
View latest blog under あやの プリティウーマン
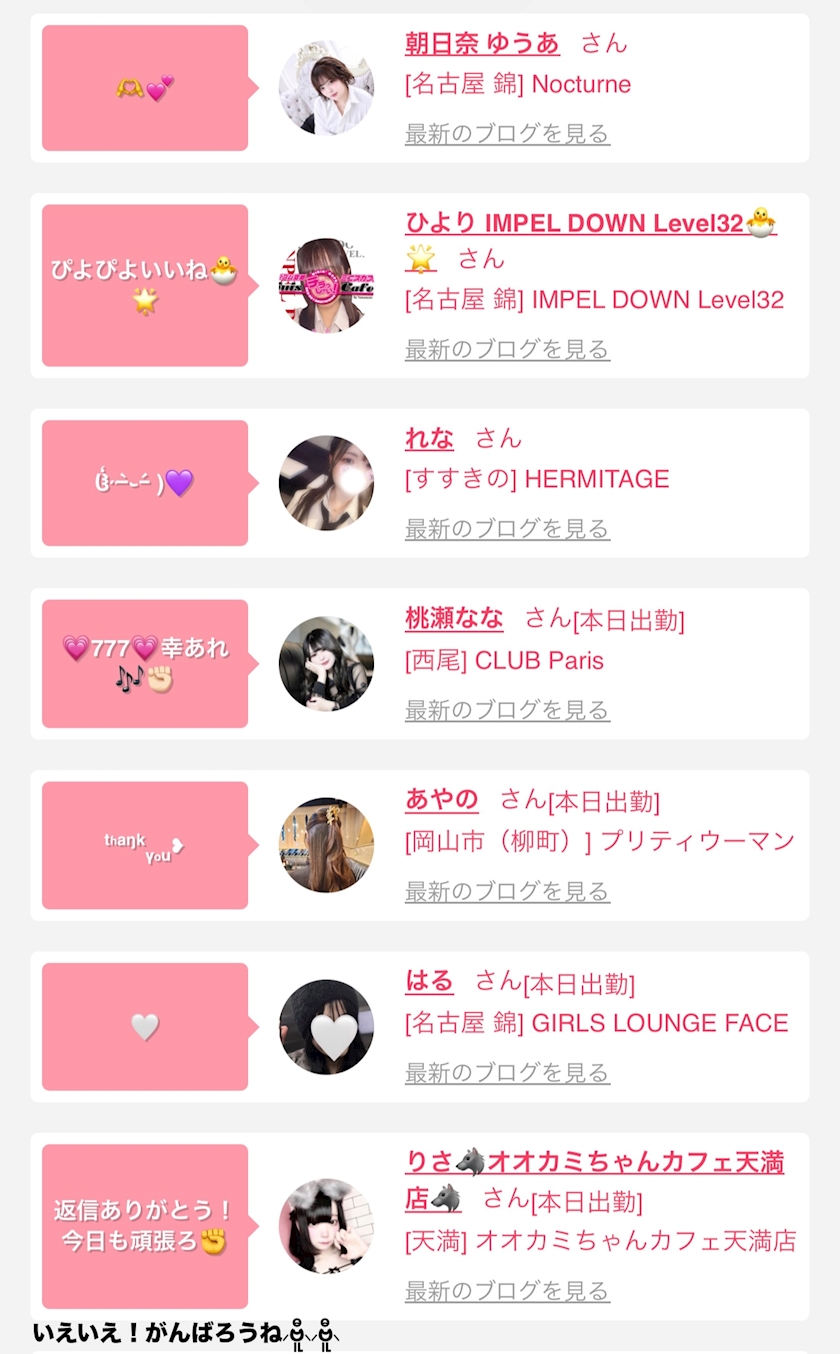tap(507, 891)
